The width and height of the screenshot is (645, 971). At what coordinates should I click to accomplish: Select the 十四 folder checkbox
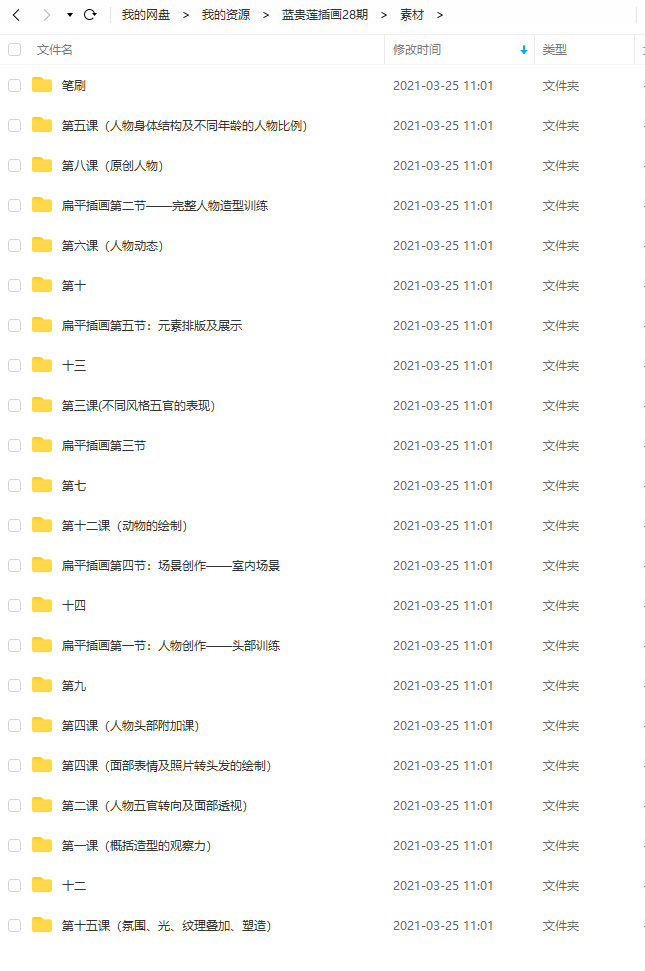(14, 606)
